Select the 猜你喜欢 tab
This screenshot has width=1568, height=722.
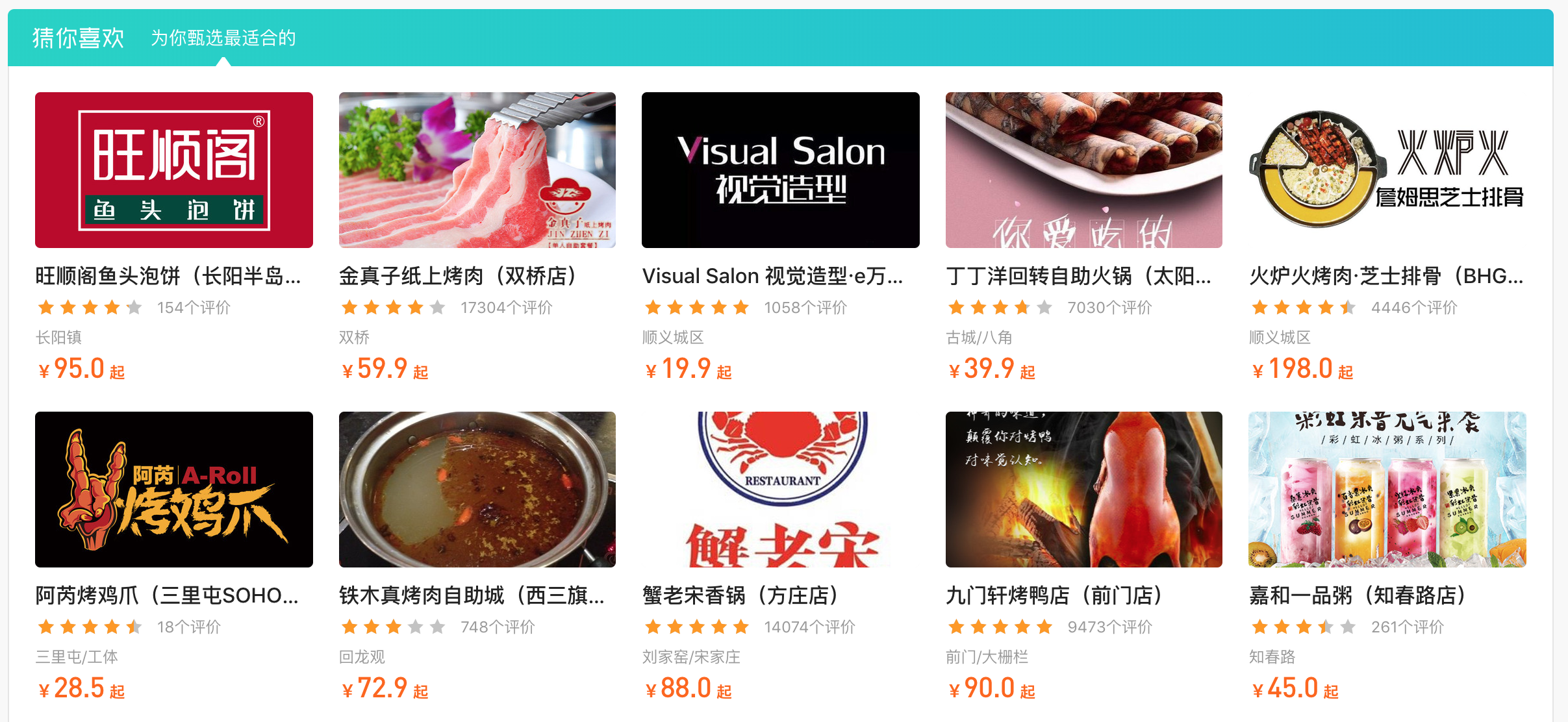coord(78,38)
